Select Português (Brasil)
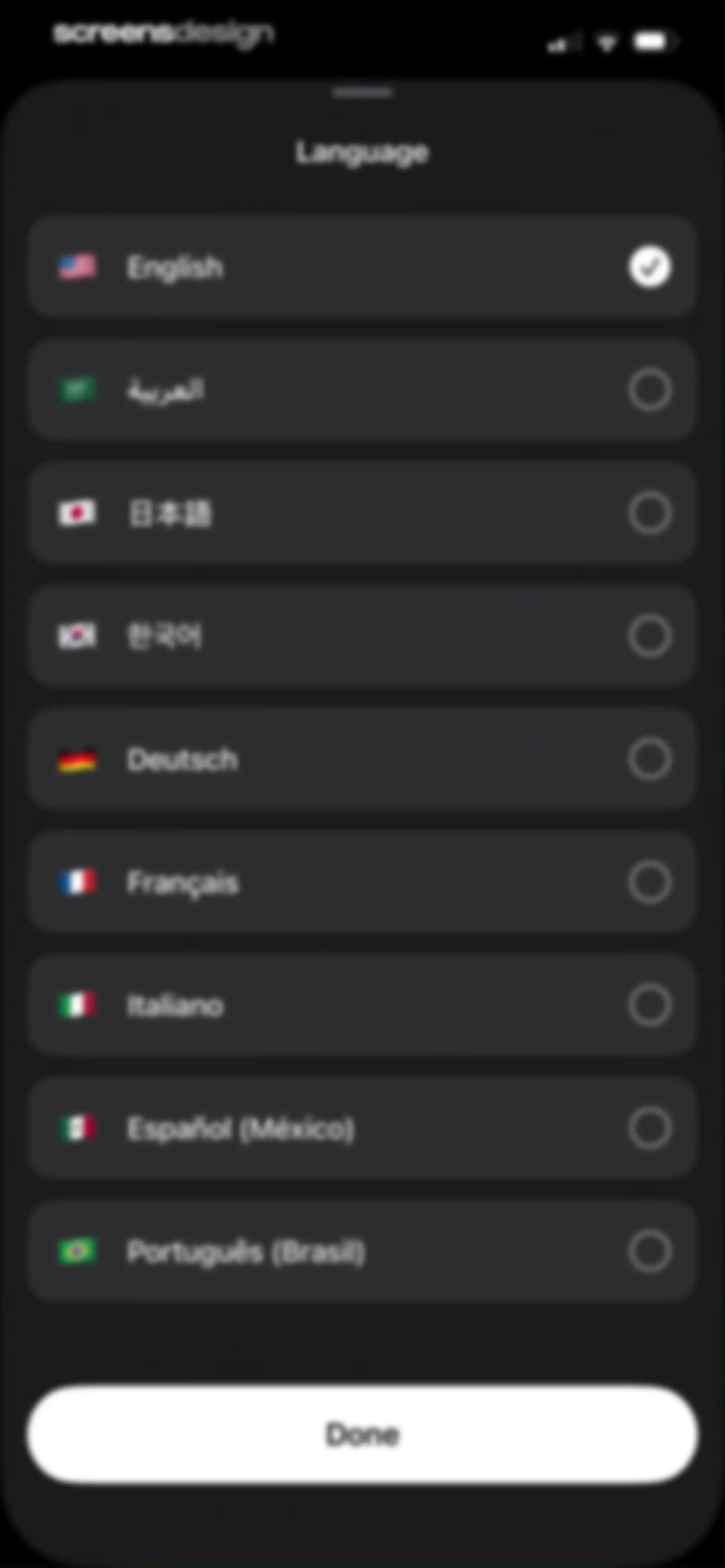Image resolution: width=725 pixels, height=1568 pixels. [x=362, y=1251]
